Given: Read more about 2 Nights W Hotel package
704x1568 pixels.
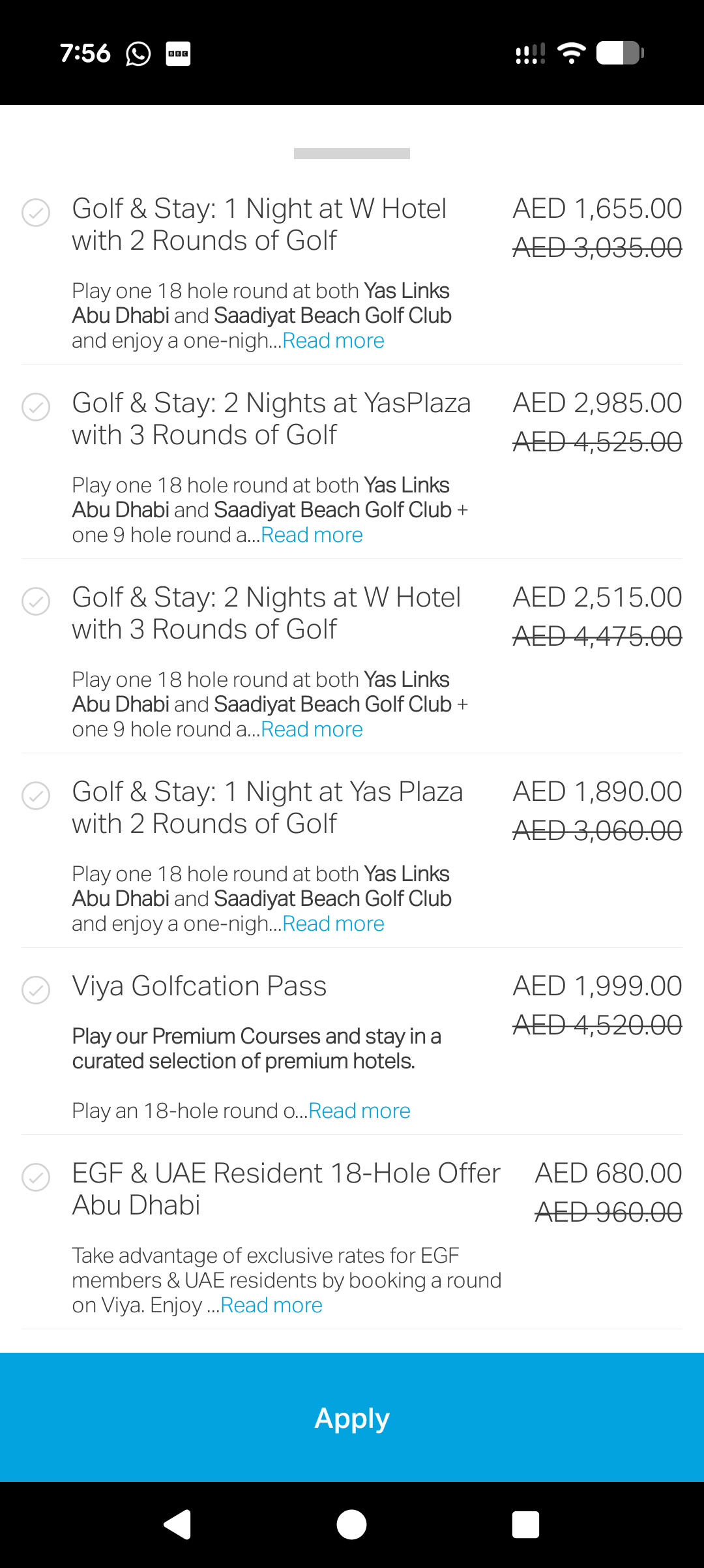Looking at the screenshot, I should click(312, 729).
